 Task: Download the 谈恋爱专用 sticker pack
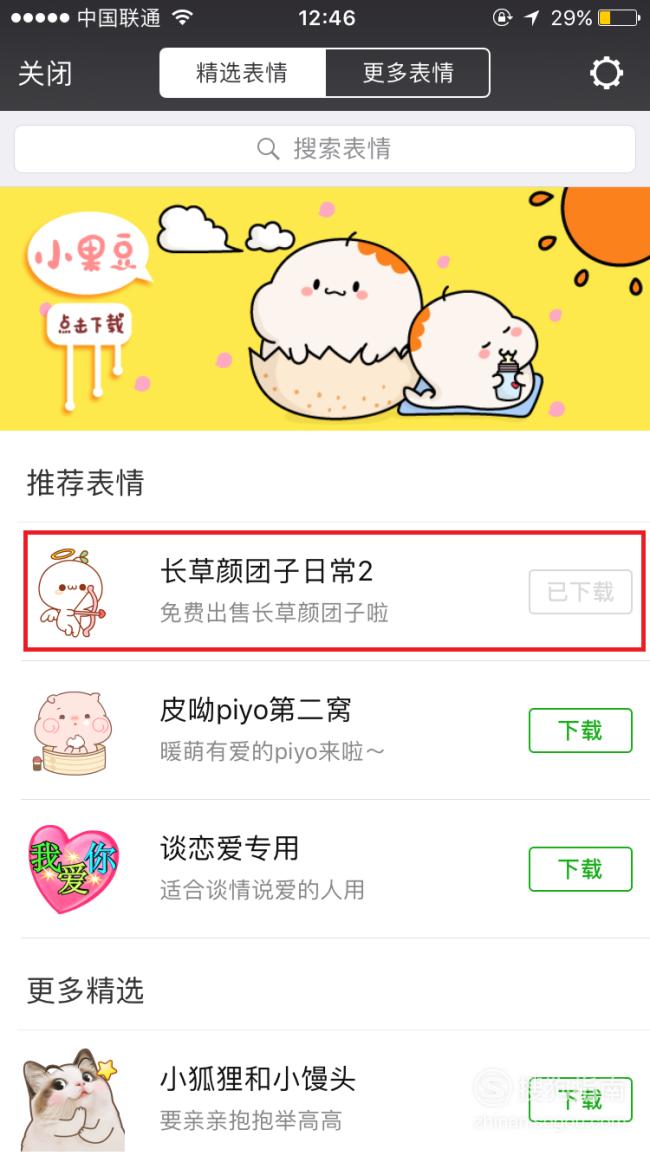click(x=581, y=869)
